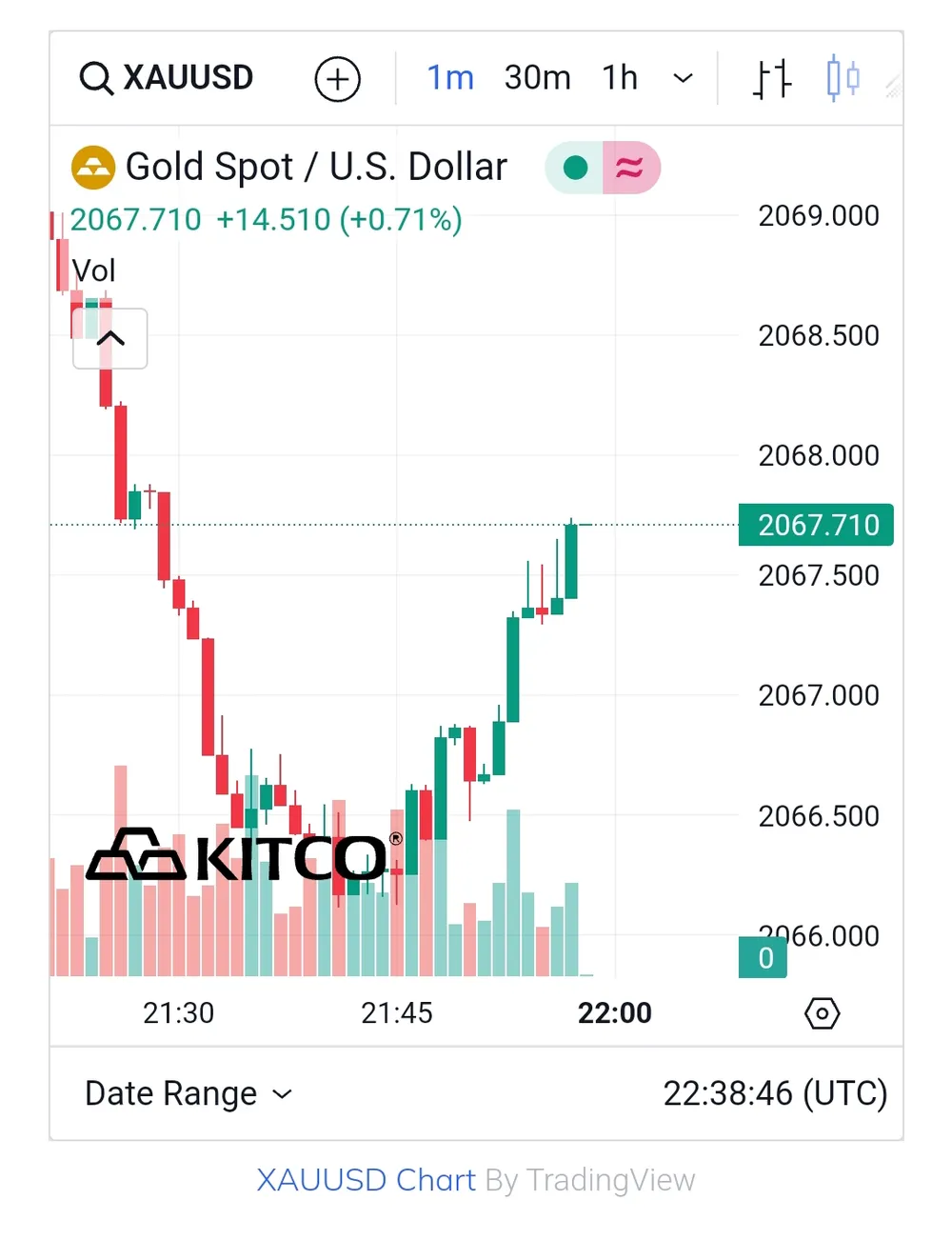Screen dimensions: 952x1240
Task: Expand the timeframe dropdown
Action: [x=683, y=78]
